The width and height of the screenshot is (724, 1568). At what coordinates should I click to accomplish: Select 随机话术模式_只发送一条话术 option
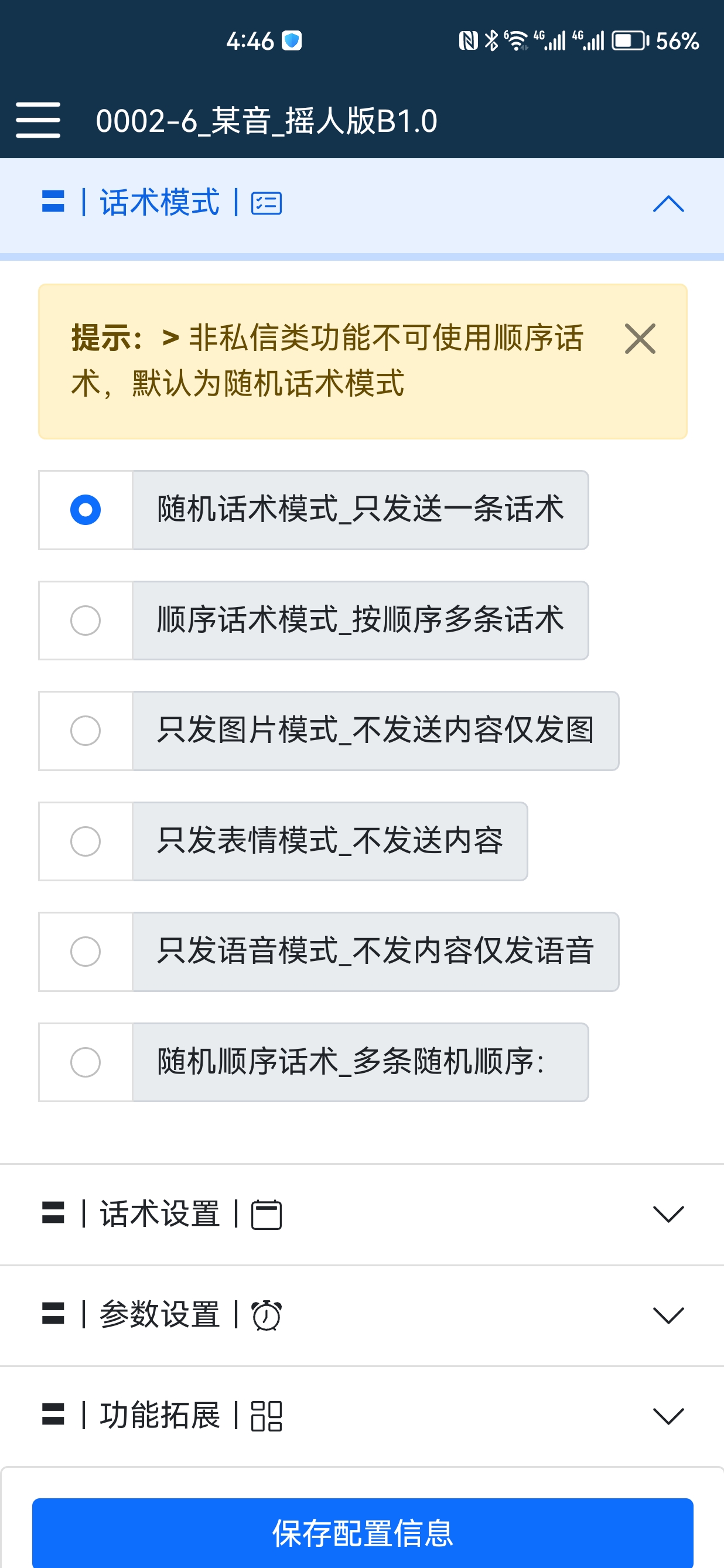point(85,509)
